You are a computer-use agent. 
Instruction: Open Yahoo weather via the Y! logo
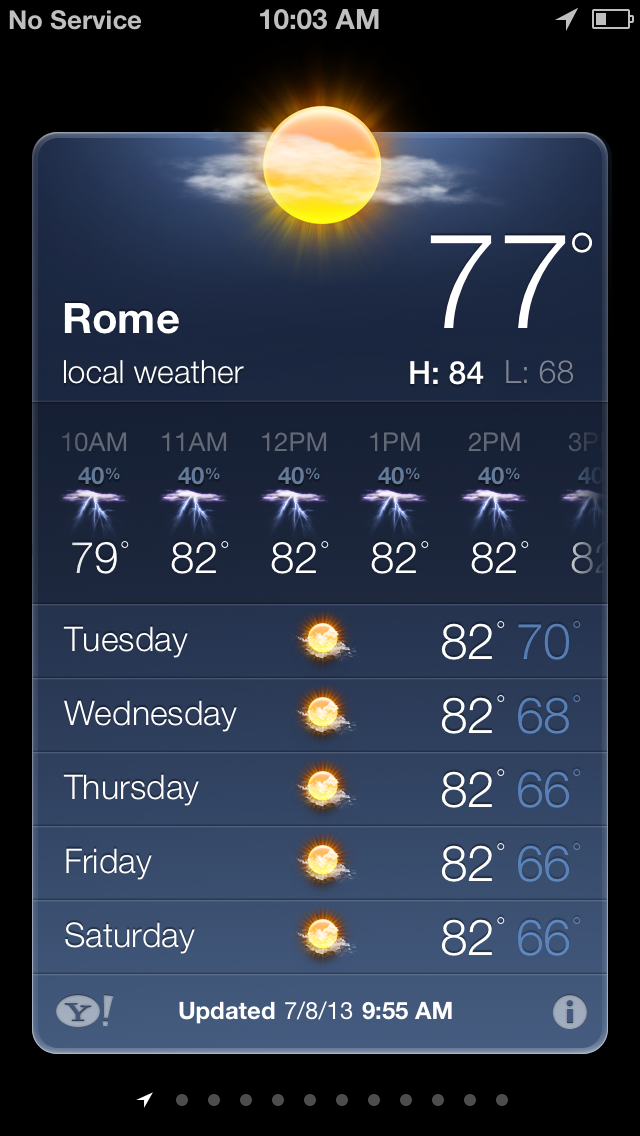coord(85,1011)
